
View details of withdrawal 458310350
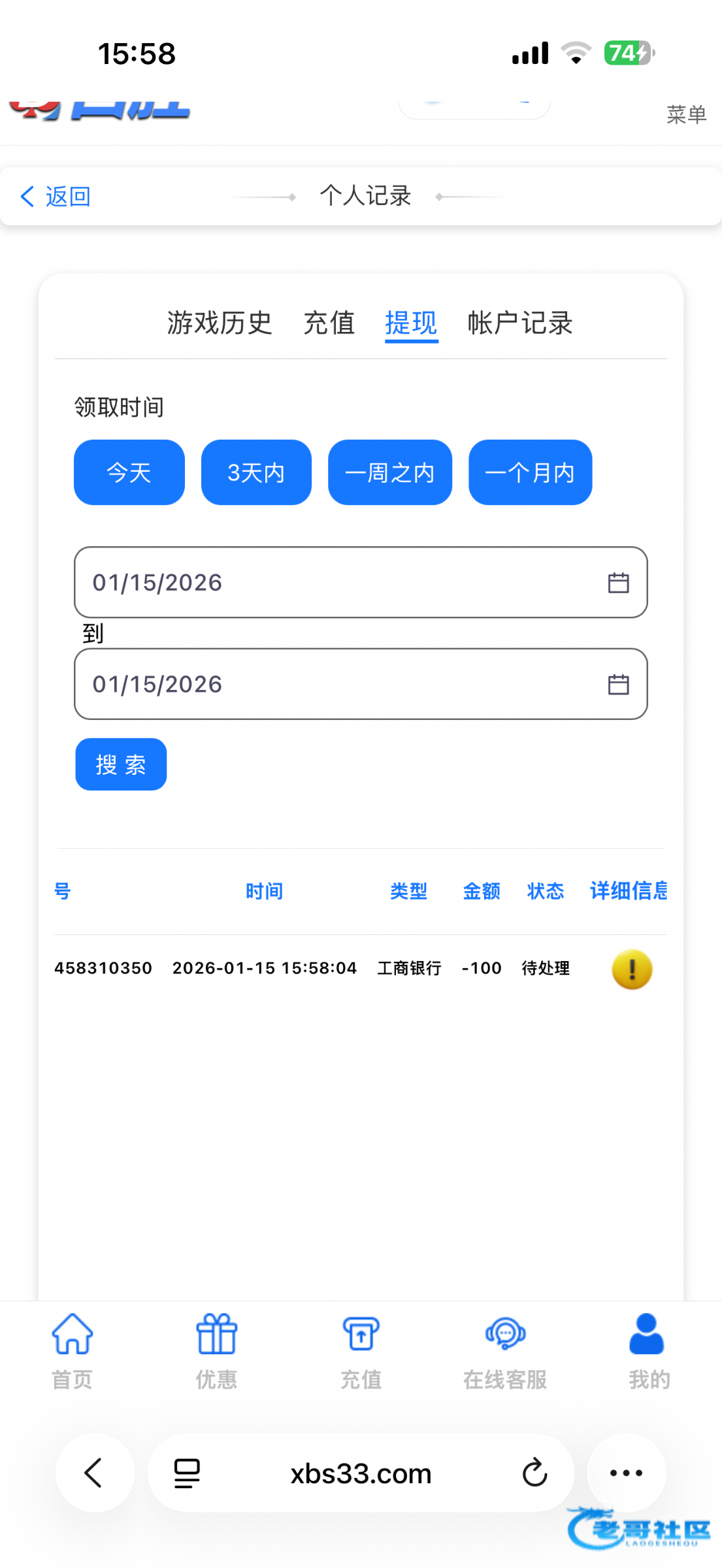pyautogui.click(x=631, y=969)
